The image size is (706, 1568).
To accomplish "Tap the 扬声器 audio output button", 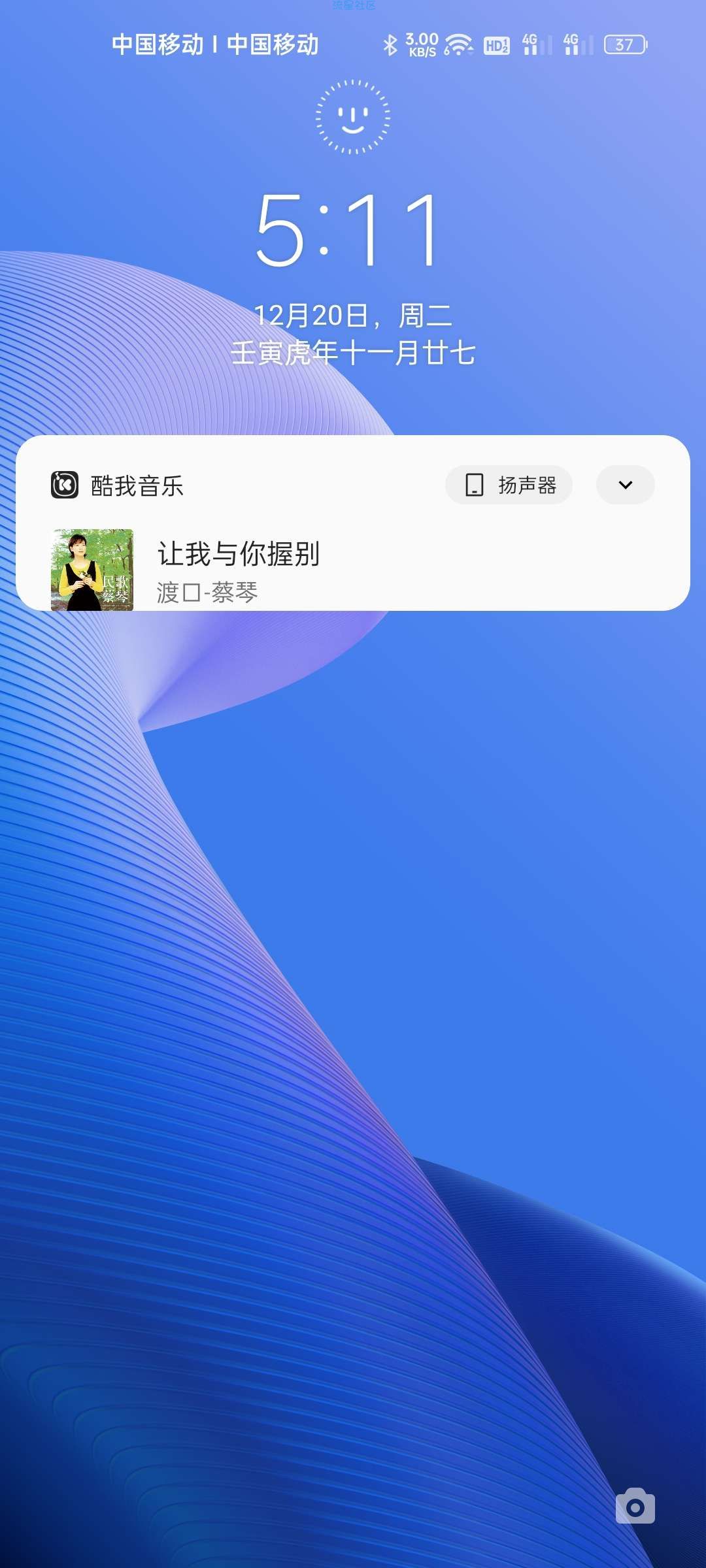I will [509, 485].
